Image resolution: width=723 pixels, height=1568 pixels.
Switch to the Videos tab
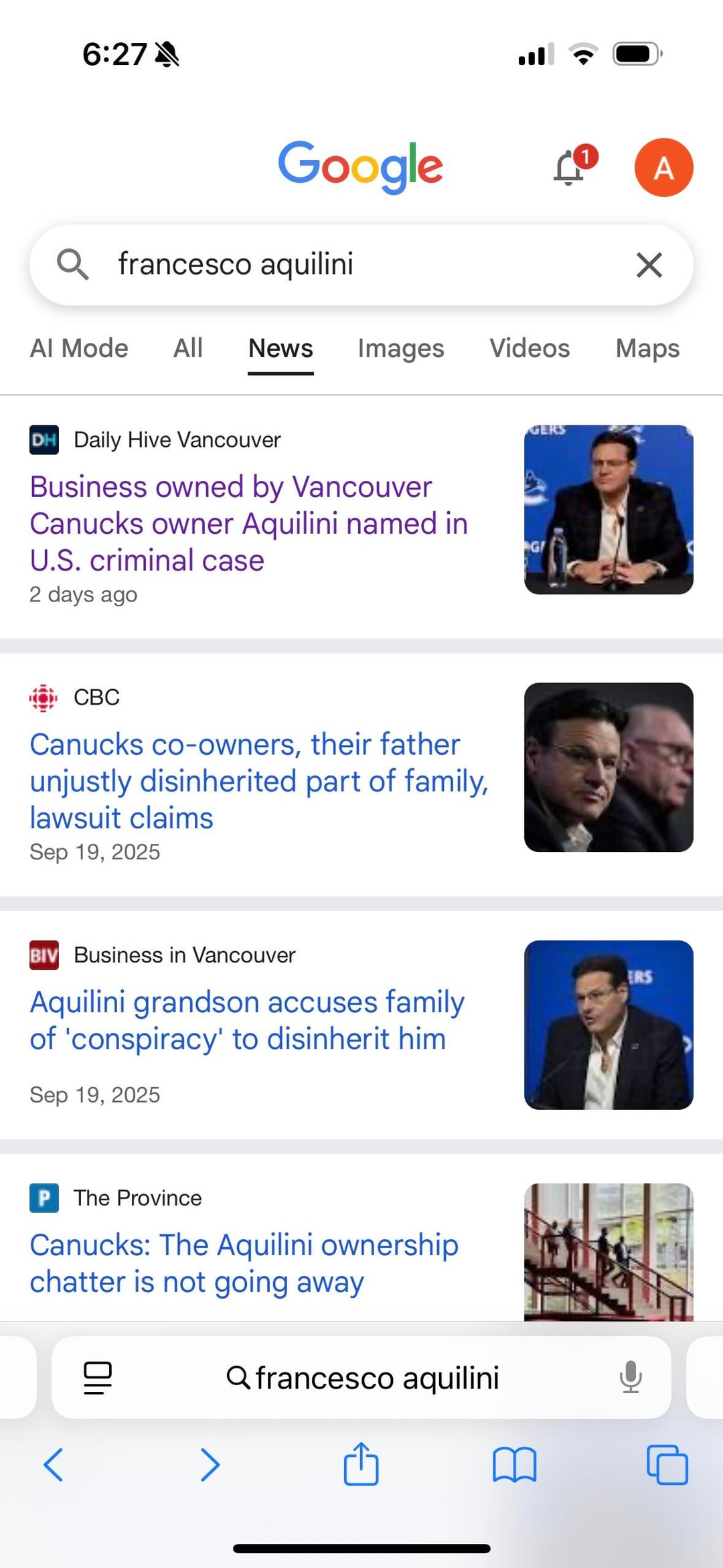[530, 349]
